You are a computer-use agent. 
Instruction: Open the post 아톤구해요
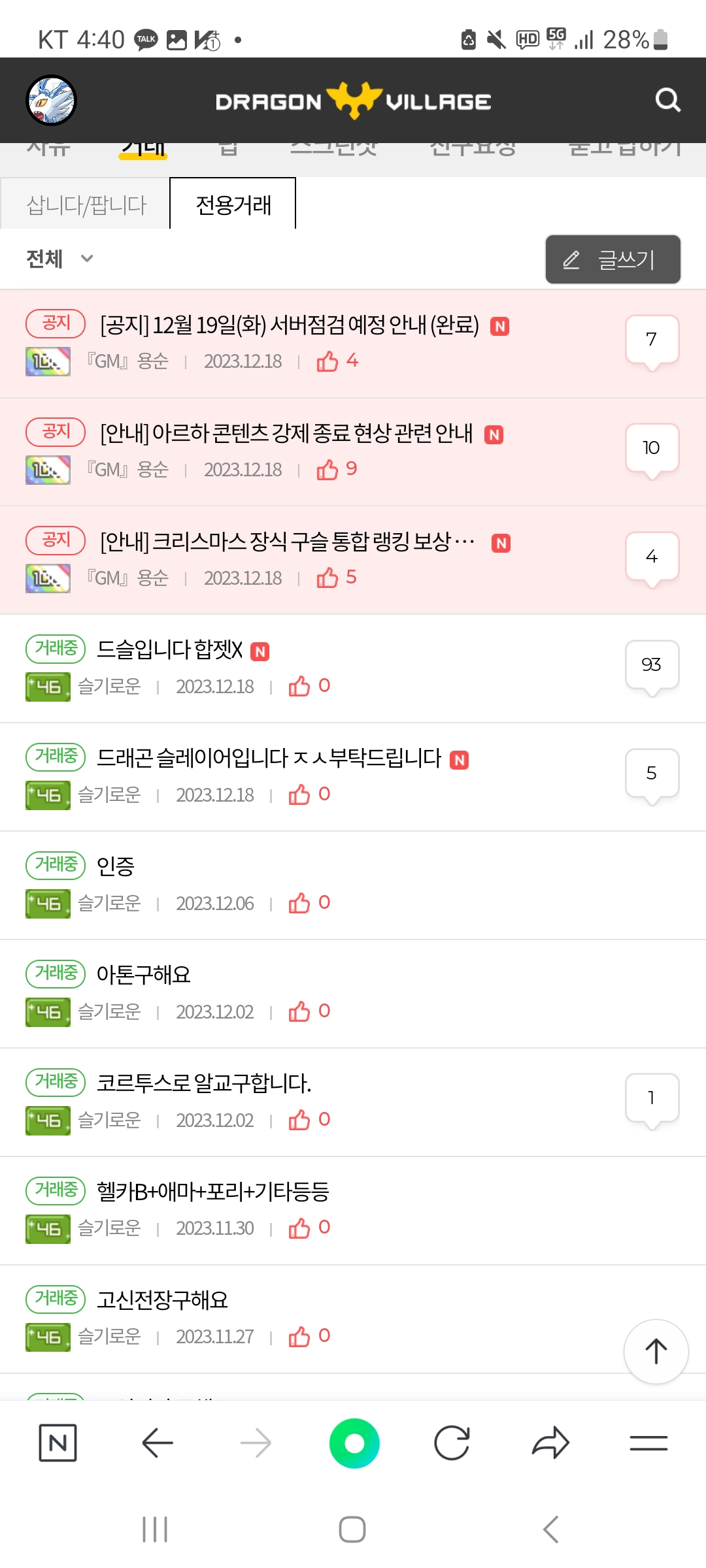coord(143,975)
